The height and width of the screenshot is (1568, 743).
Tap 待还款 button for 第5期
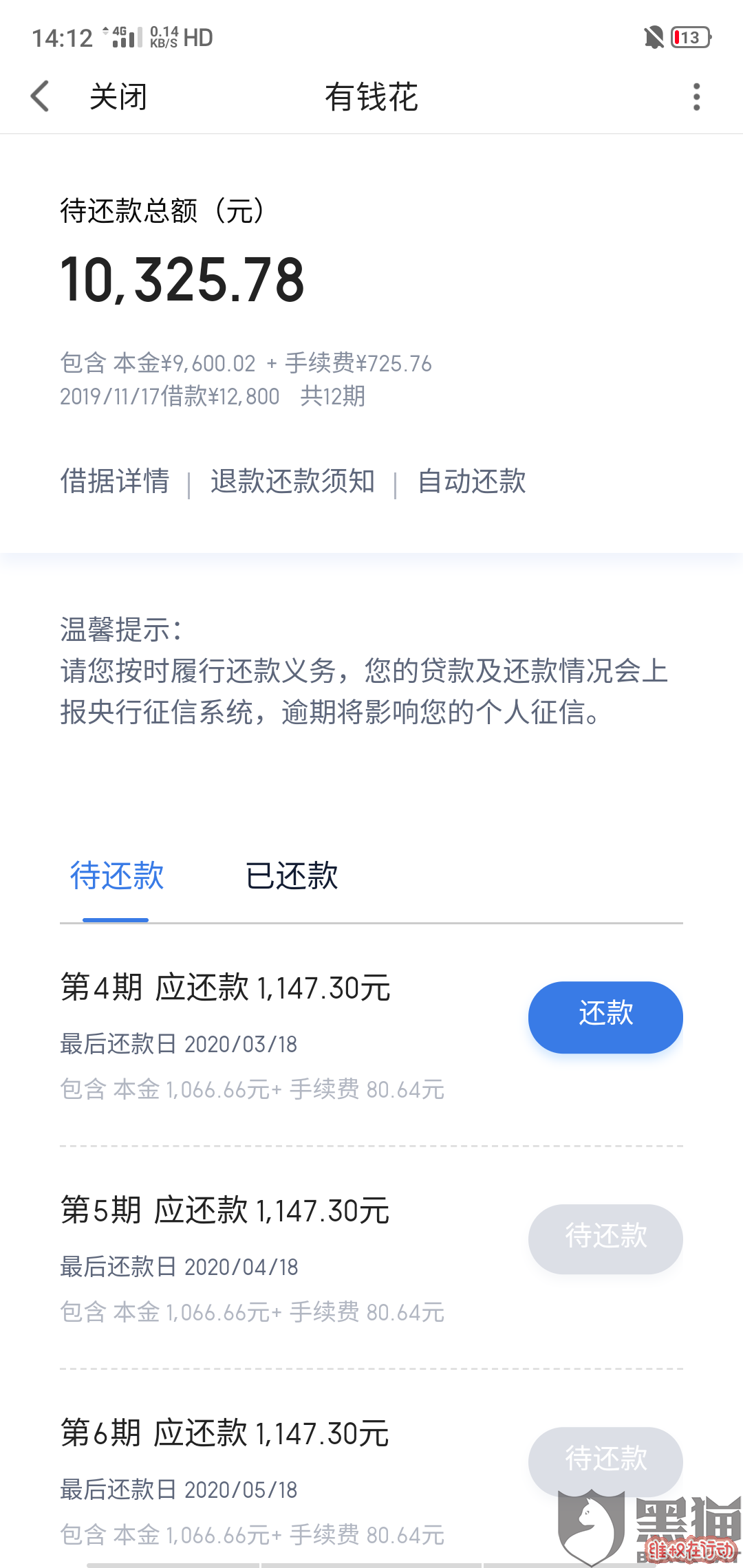pos(605,1239)
